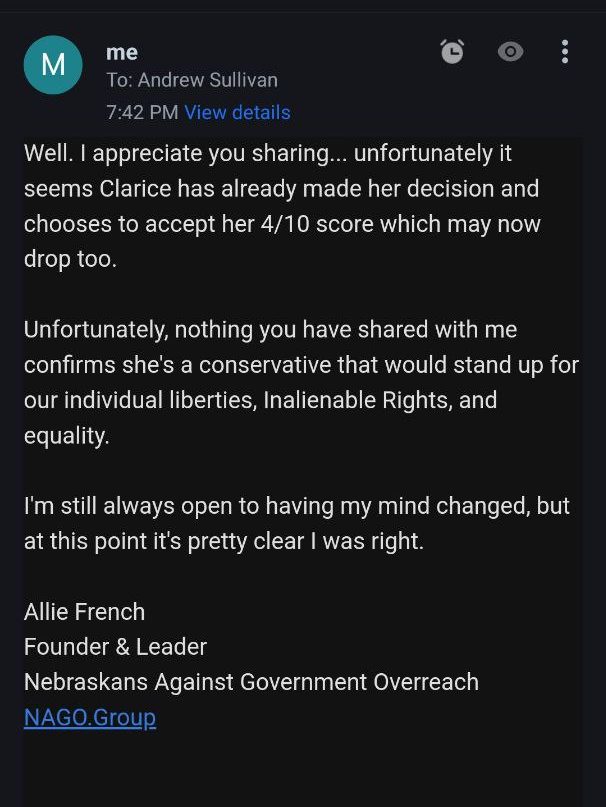Snooze this email with the clock icon
The height and width of the screenshot is (807, 606).
pyautogui.click(x=452, y=52)
